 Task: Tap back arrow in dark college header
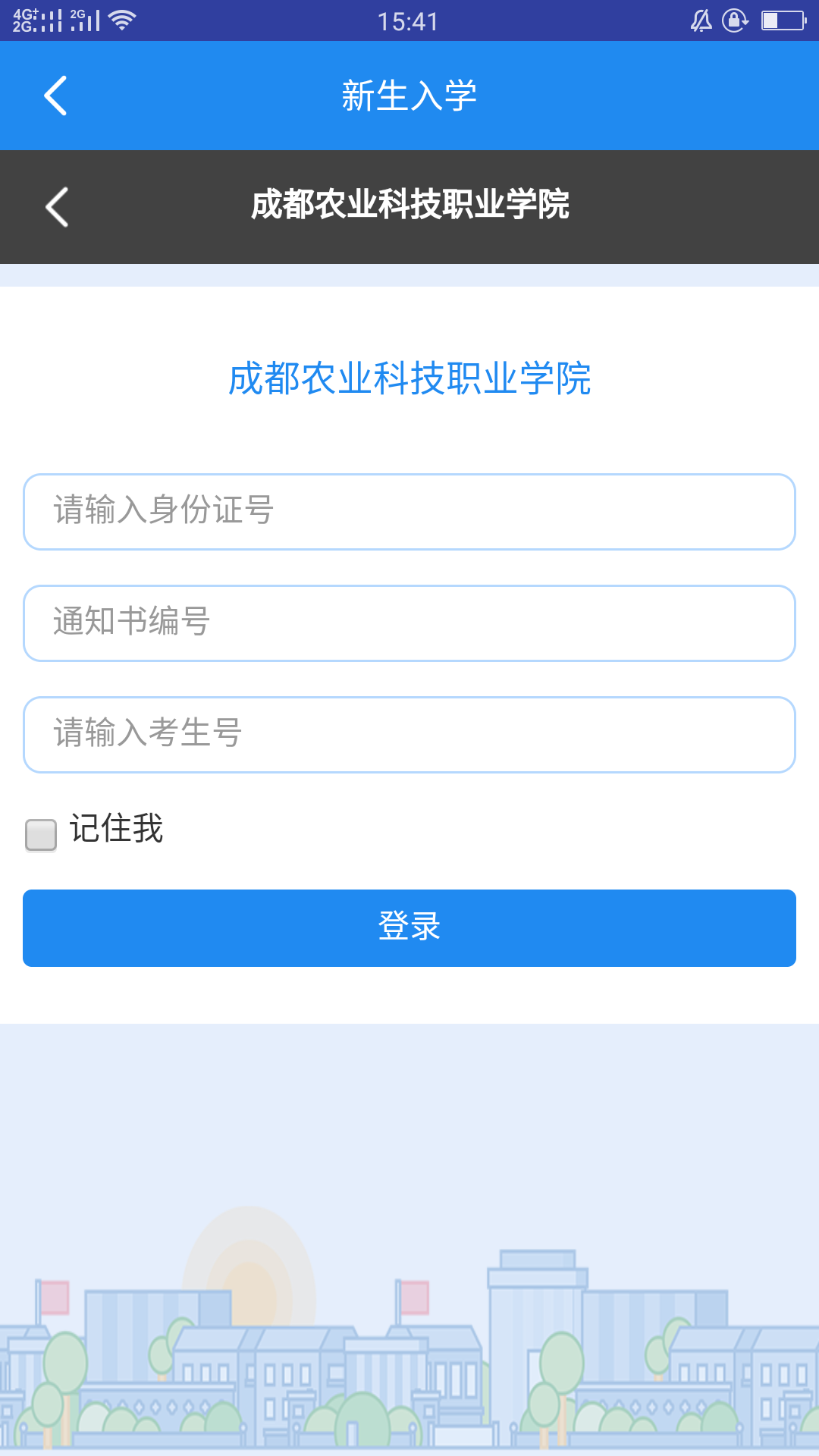tap(57, 207)
